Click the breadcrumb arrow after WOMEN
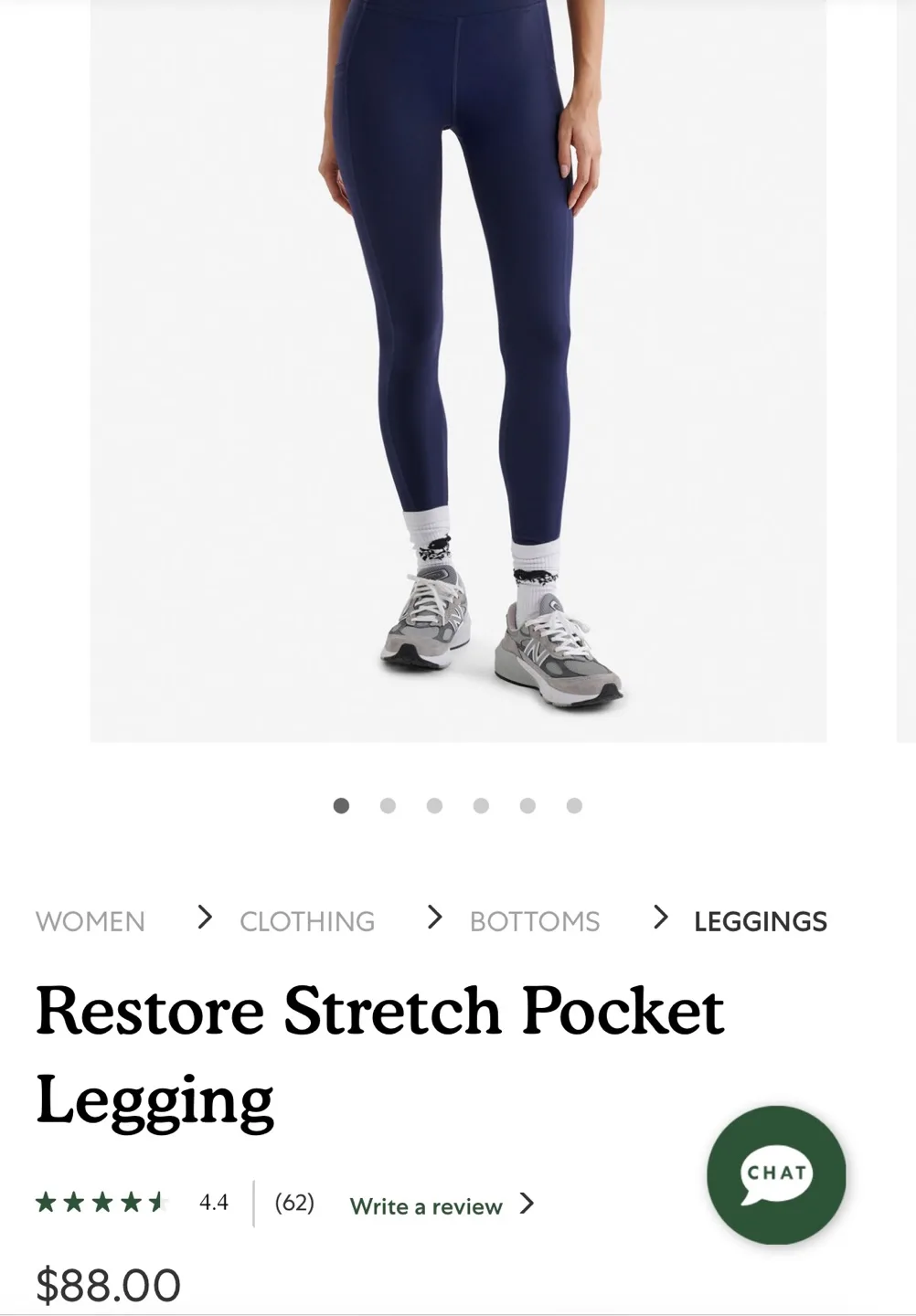The image size is (916, 1316). [x=203, y=919]
